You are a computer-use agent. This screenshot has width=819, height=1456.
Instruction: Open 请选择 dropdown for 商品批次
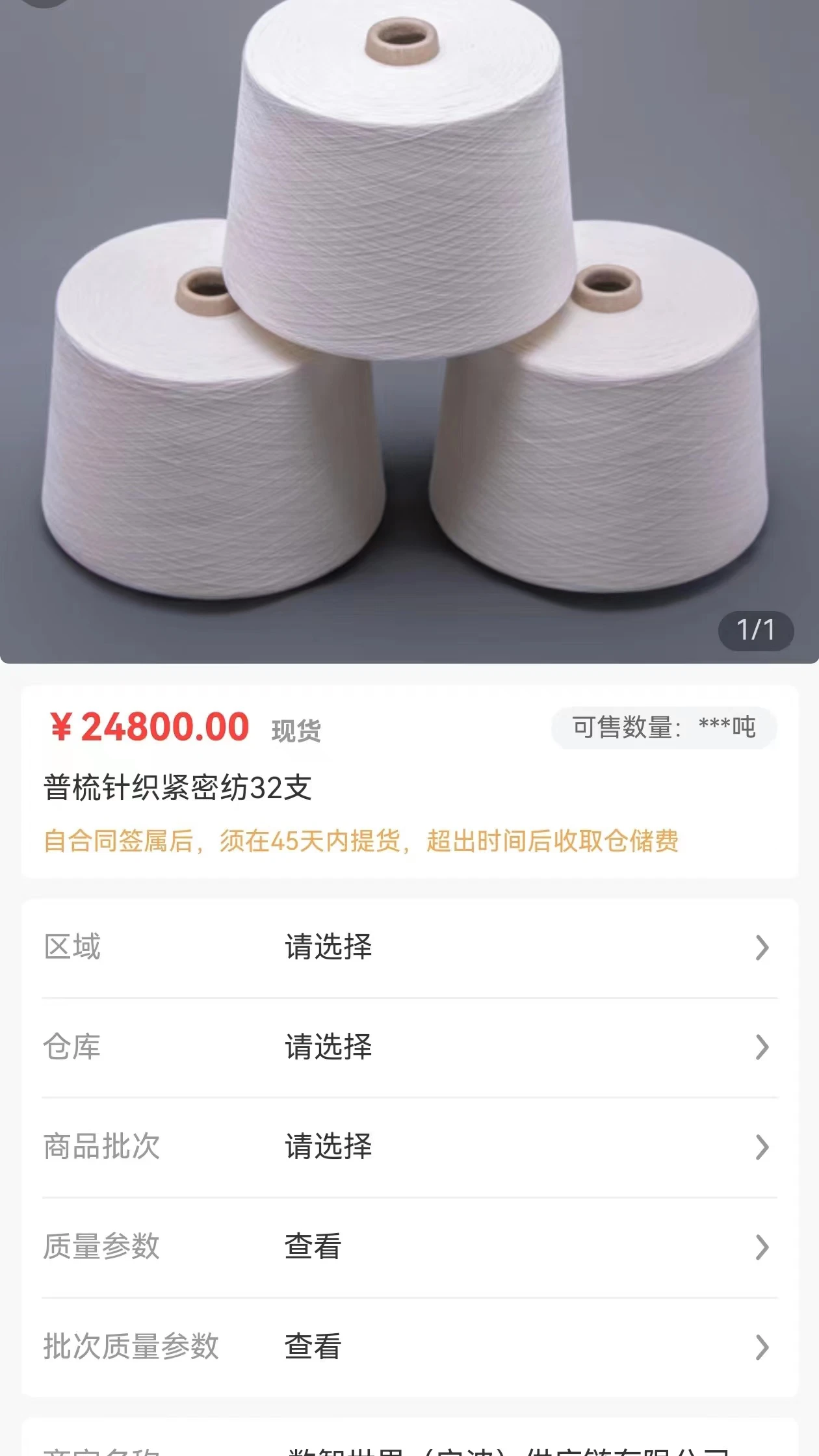328,1148
